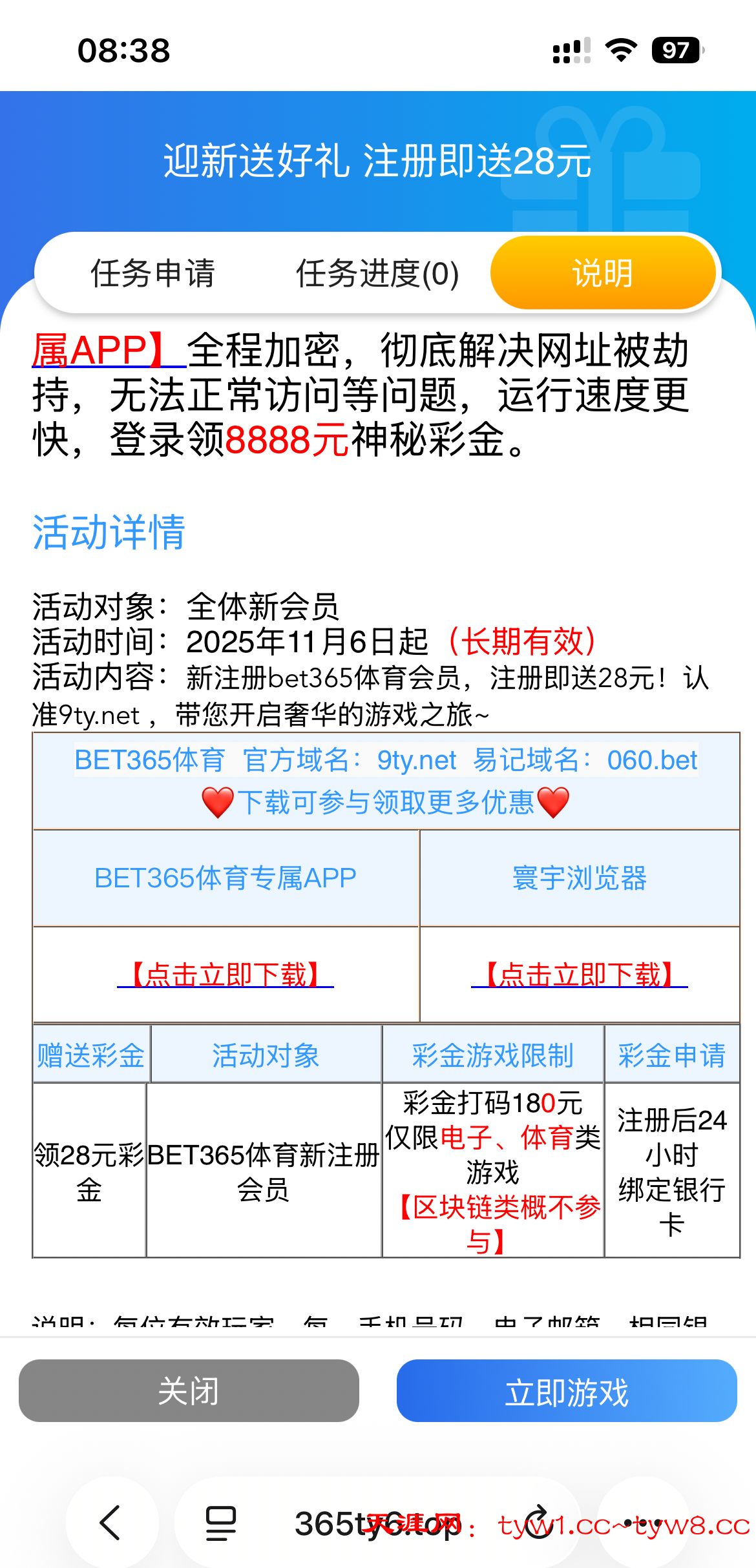Switch to the 任务申请 tab
The image size is (756, 1568).
[x=152, y=273]
